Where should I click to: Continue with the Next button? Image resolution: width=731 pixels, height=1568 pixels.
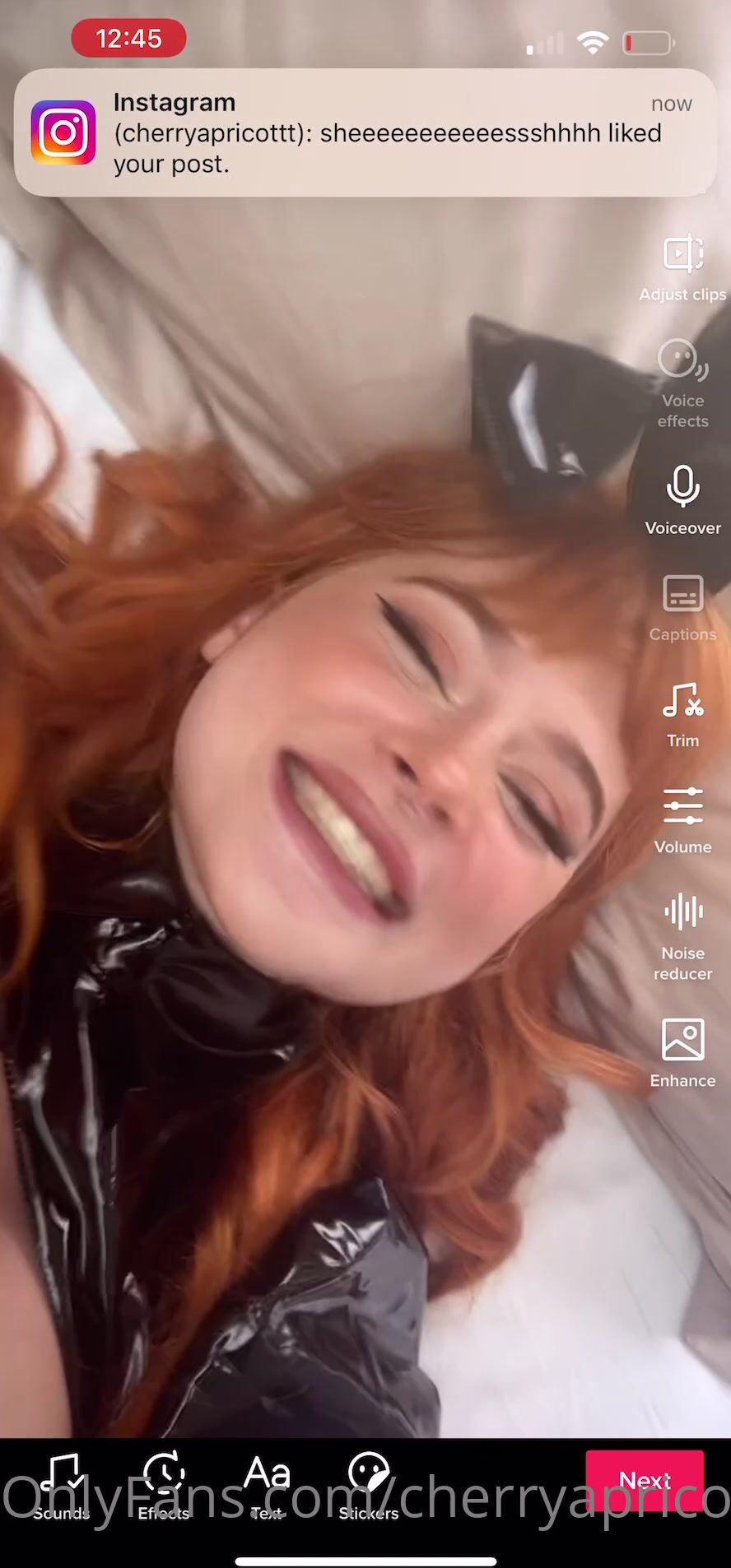[x=645, y=1481]
